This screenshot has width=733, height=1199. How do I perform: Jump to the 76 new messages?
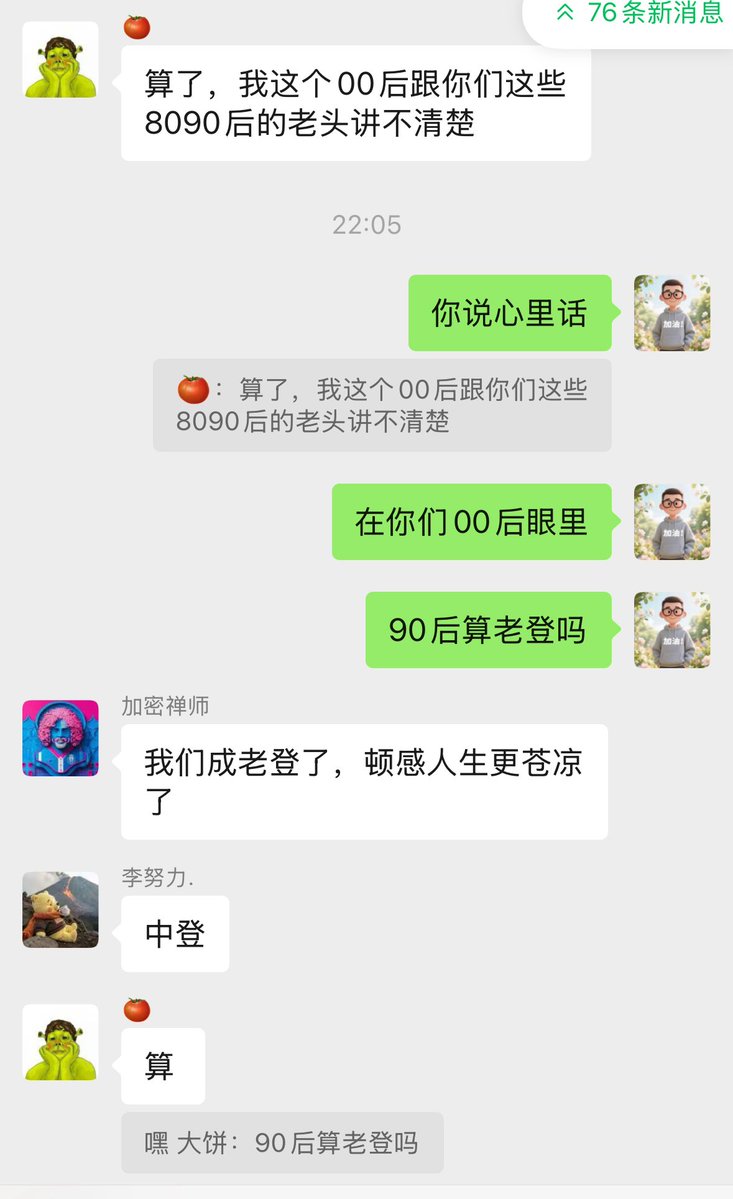[x=640, y=14]
